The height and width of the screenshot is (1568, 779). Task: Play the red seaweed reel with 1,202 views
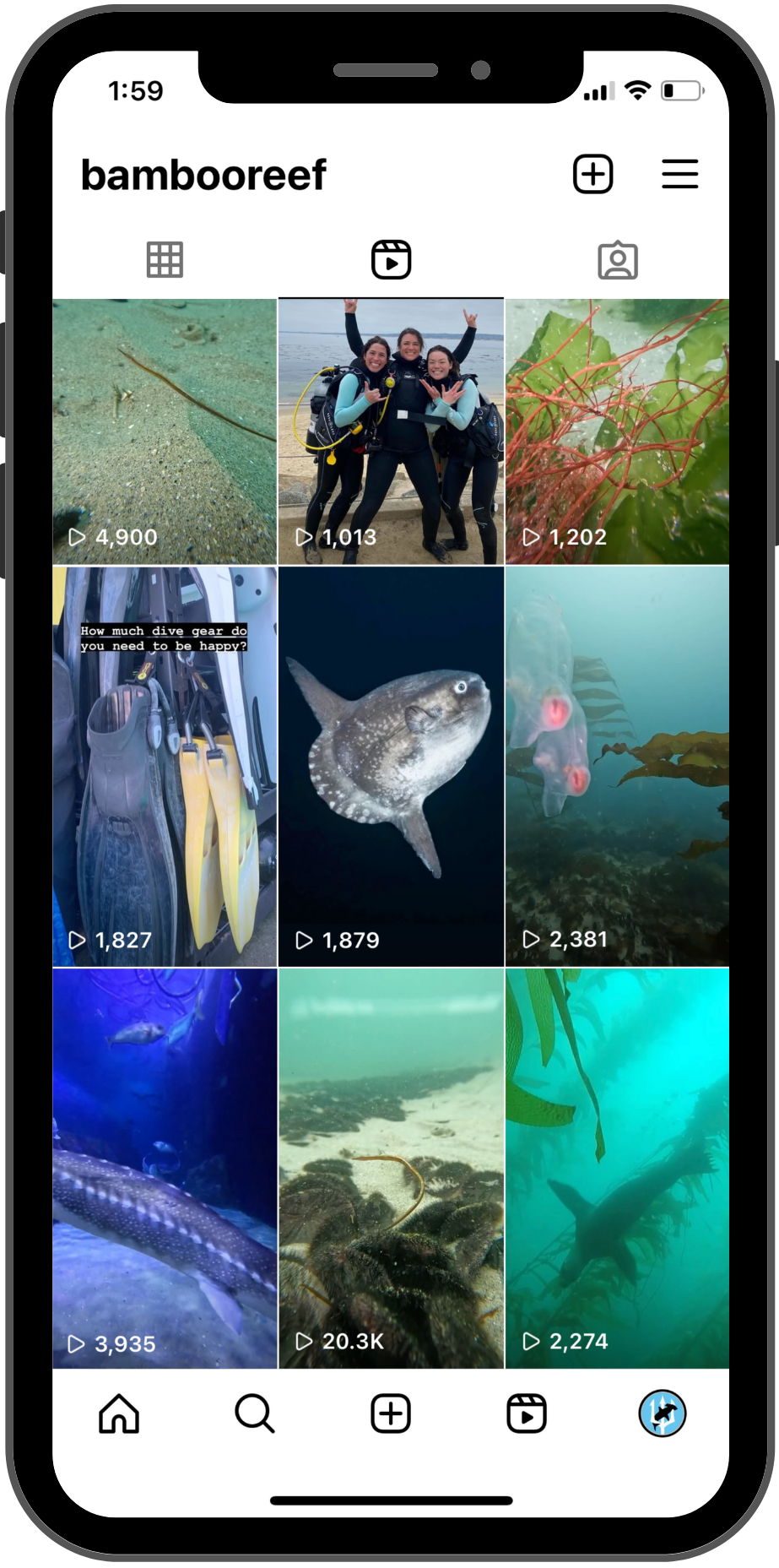coord(617,431)
